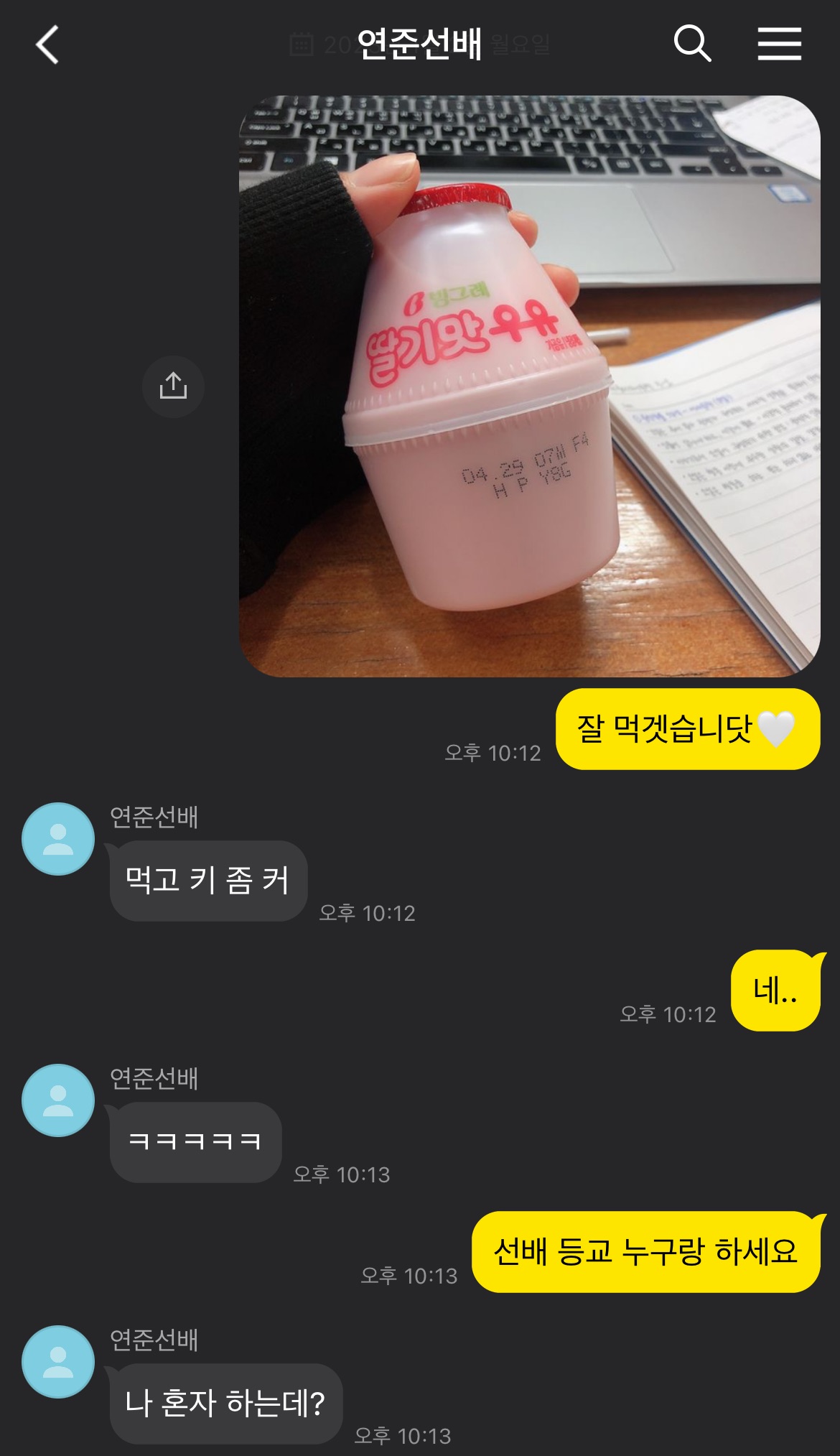Viewport: 840px width, 1456px height.
Task: Search within this chat
Action: pyautogui.click(x=692, y=45)
